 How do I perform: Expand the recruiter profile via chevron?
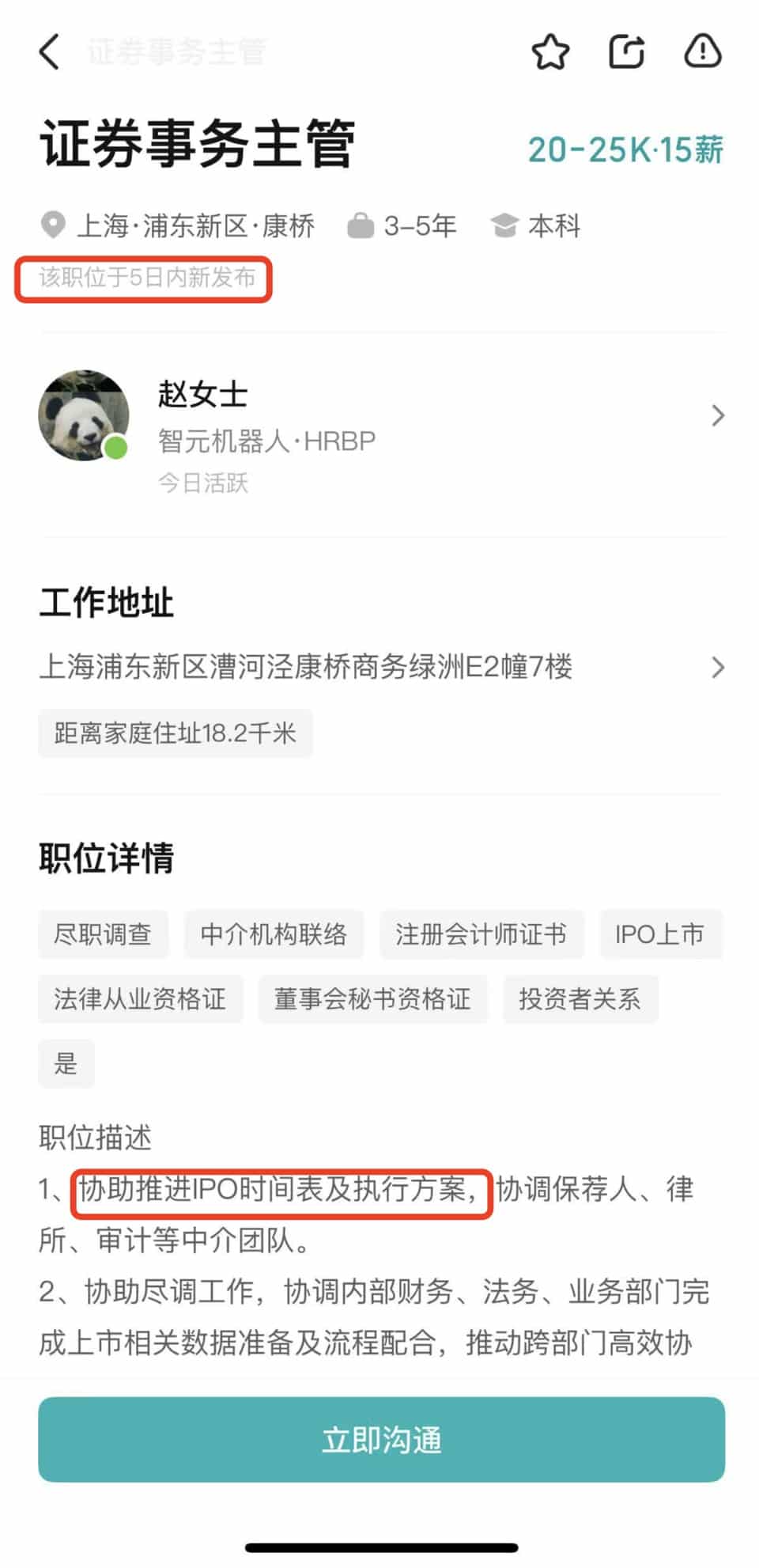(717, 415)
